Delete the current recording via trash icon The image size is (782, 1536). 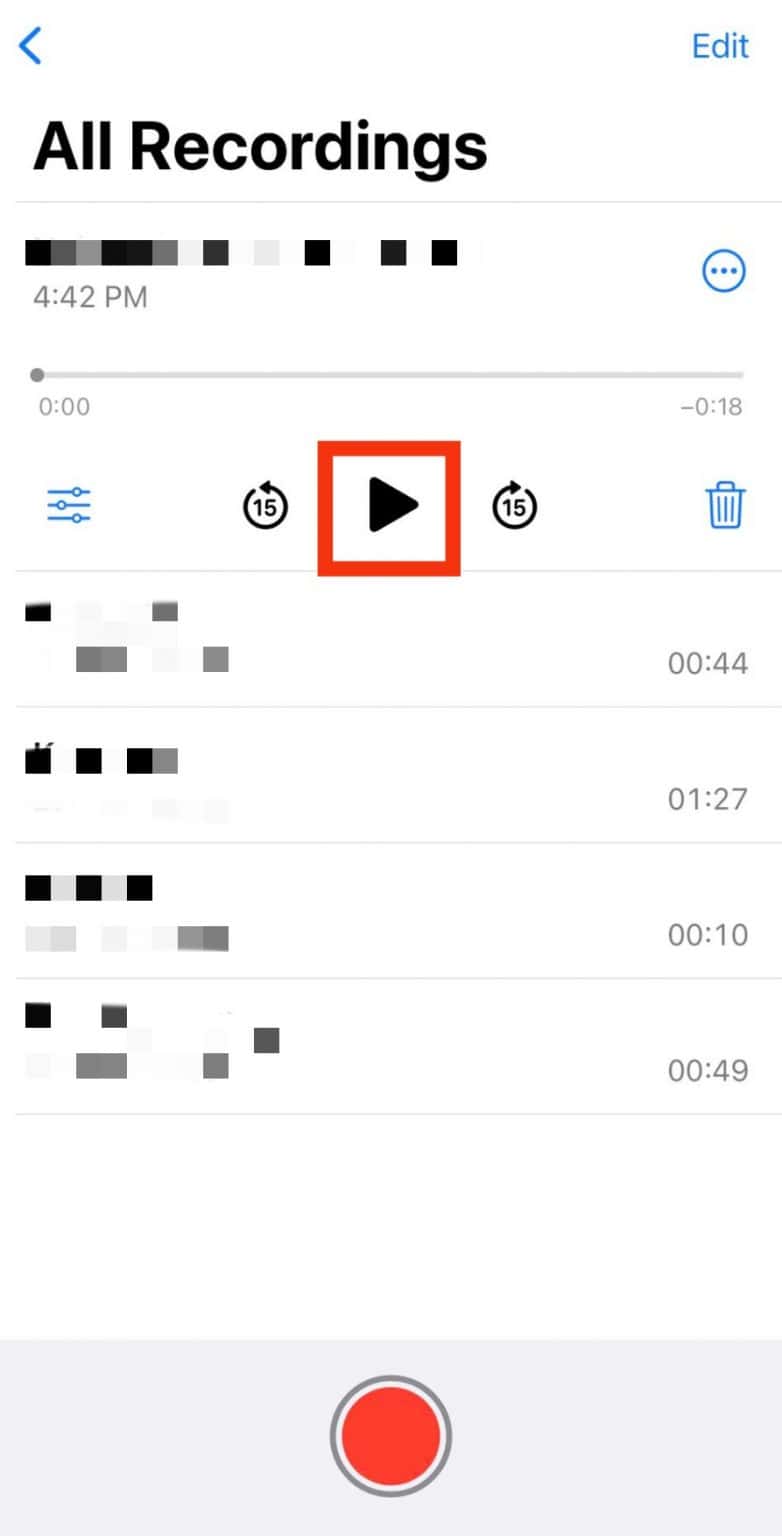pos(725,506)
